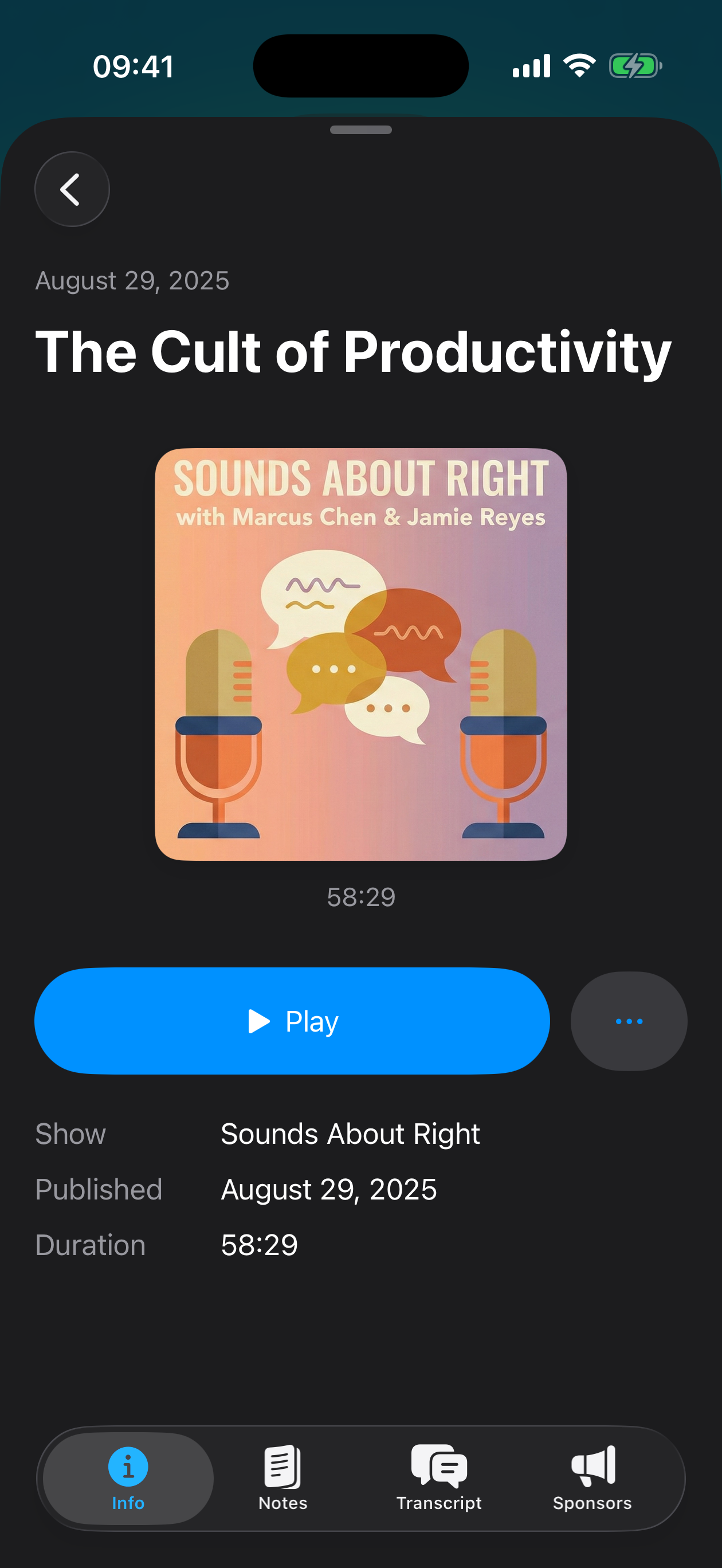Open the Notes tab

coord(283,1478)
